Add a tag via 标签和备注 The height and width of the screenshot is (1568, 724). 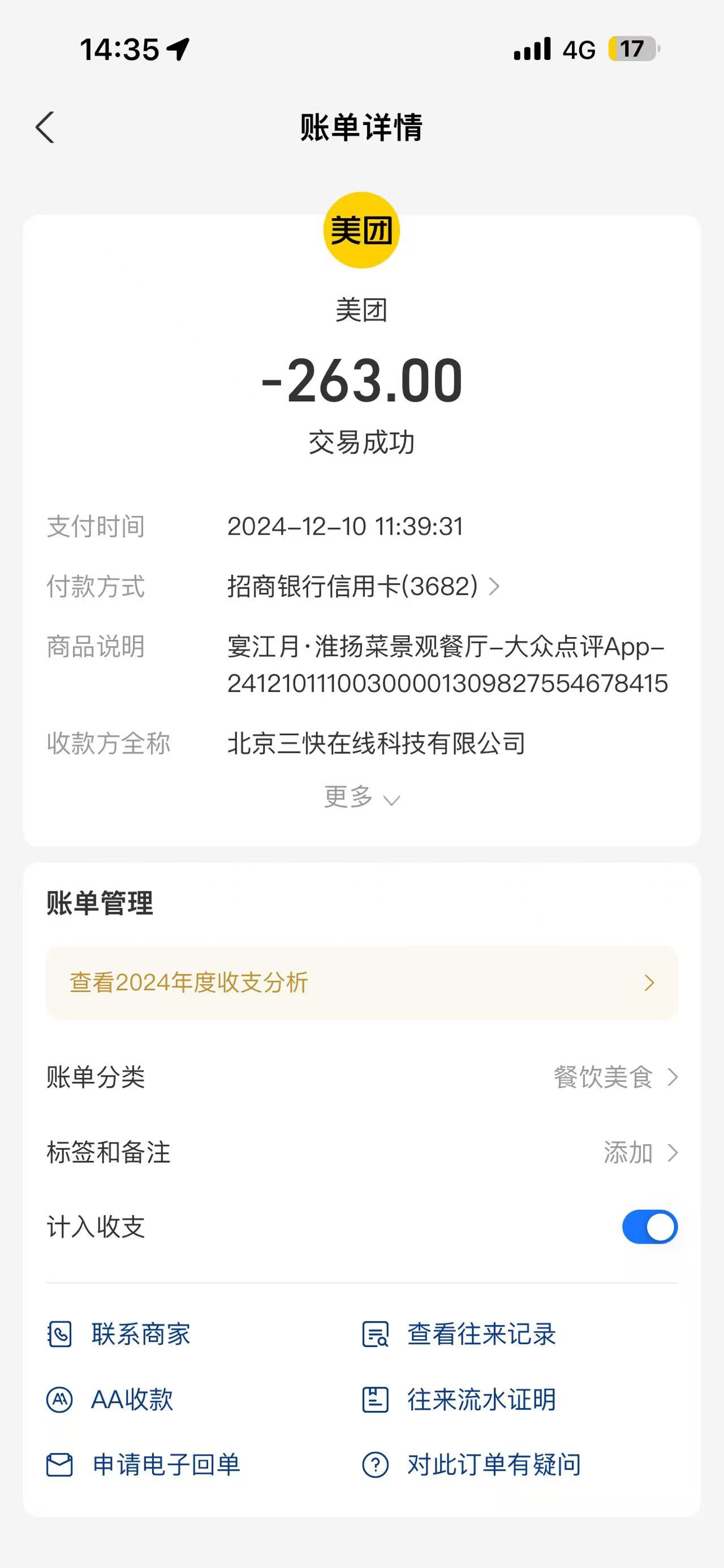tap(361, 1153)
